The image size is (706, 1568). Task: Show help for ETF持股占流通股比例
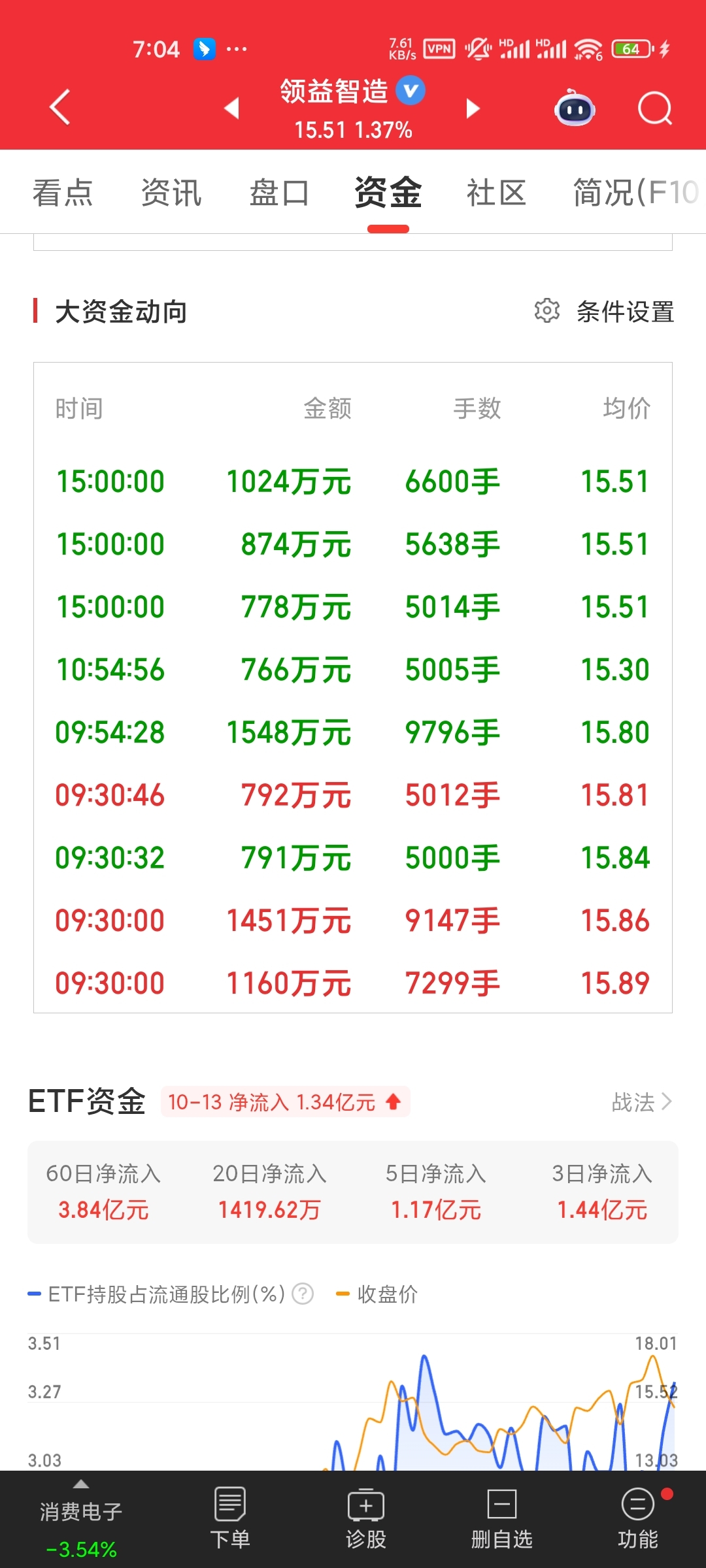click(x=303, y=1294)
